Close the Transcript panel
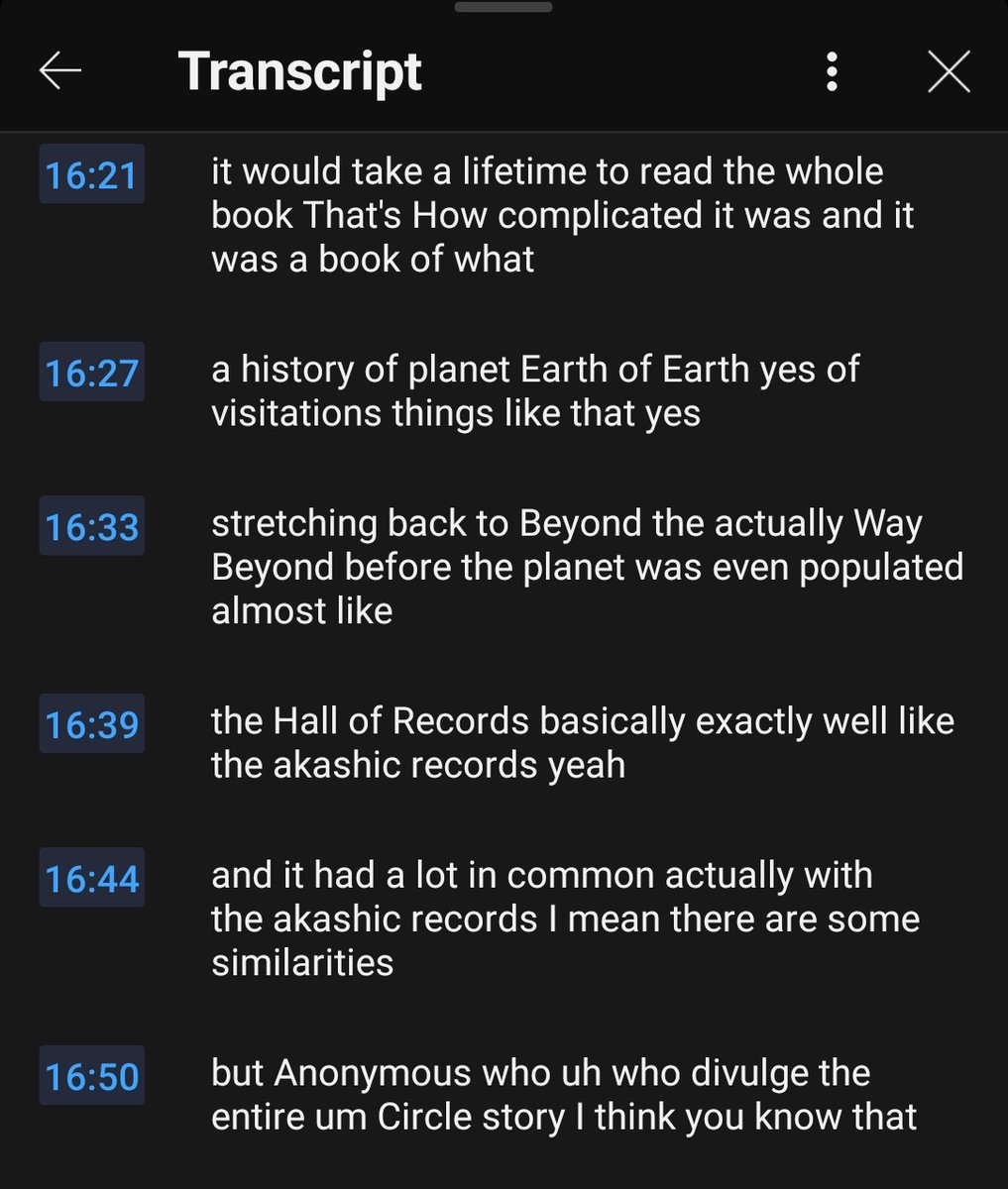This screenshot has width=1008, height=1189. point(949,71)
